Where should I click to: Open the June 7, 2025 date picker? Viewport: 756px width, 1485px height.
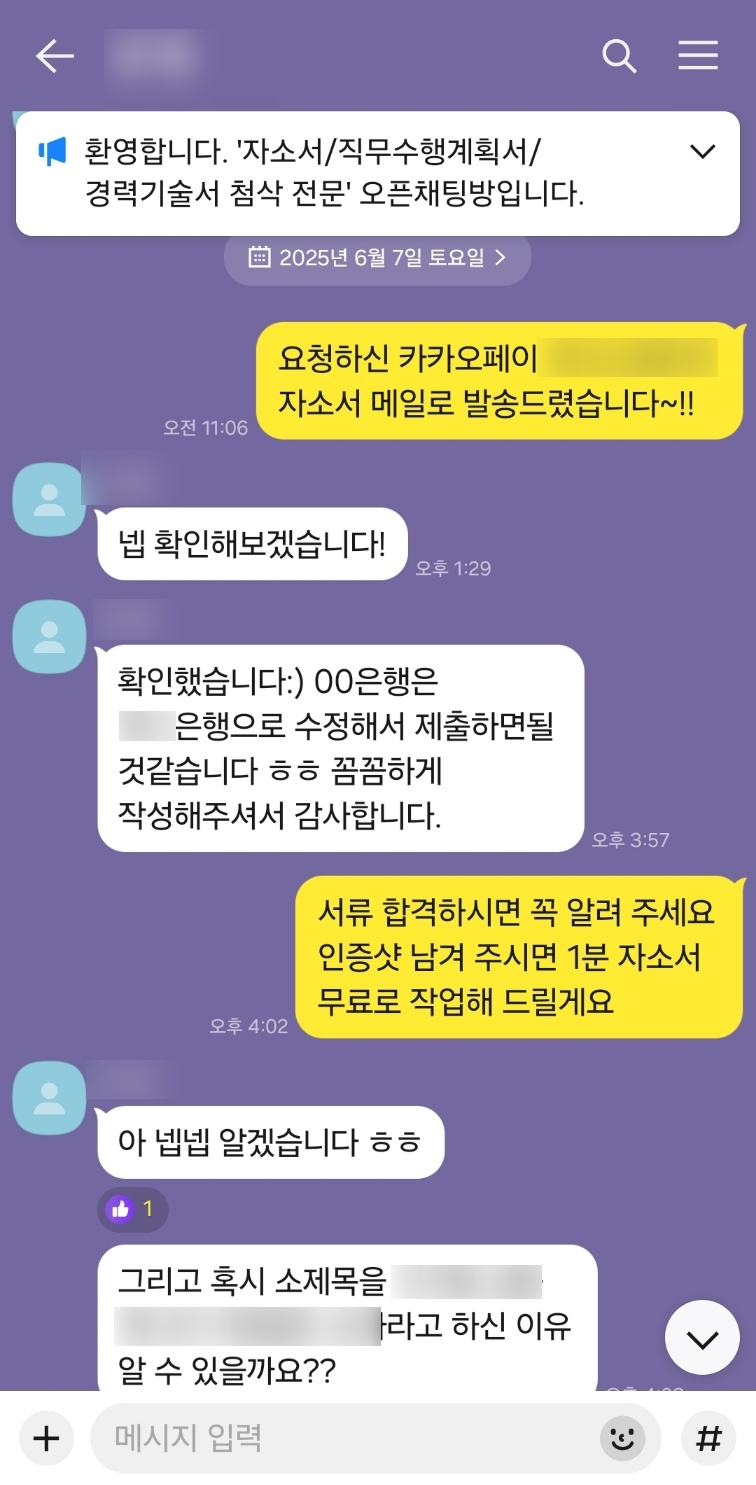[377, 257]
